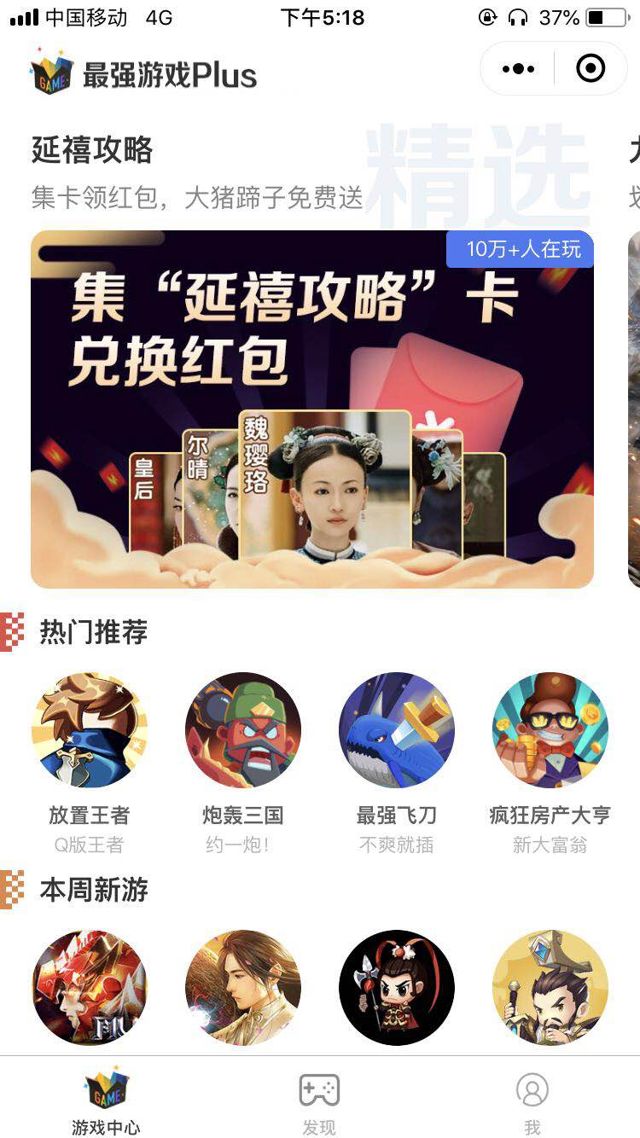The width and height of the screenshot is (640, 1138).
Task: Close the mini program via circle button
Action: pyautogui.click(x=591, y=69)
